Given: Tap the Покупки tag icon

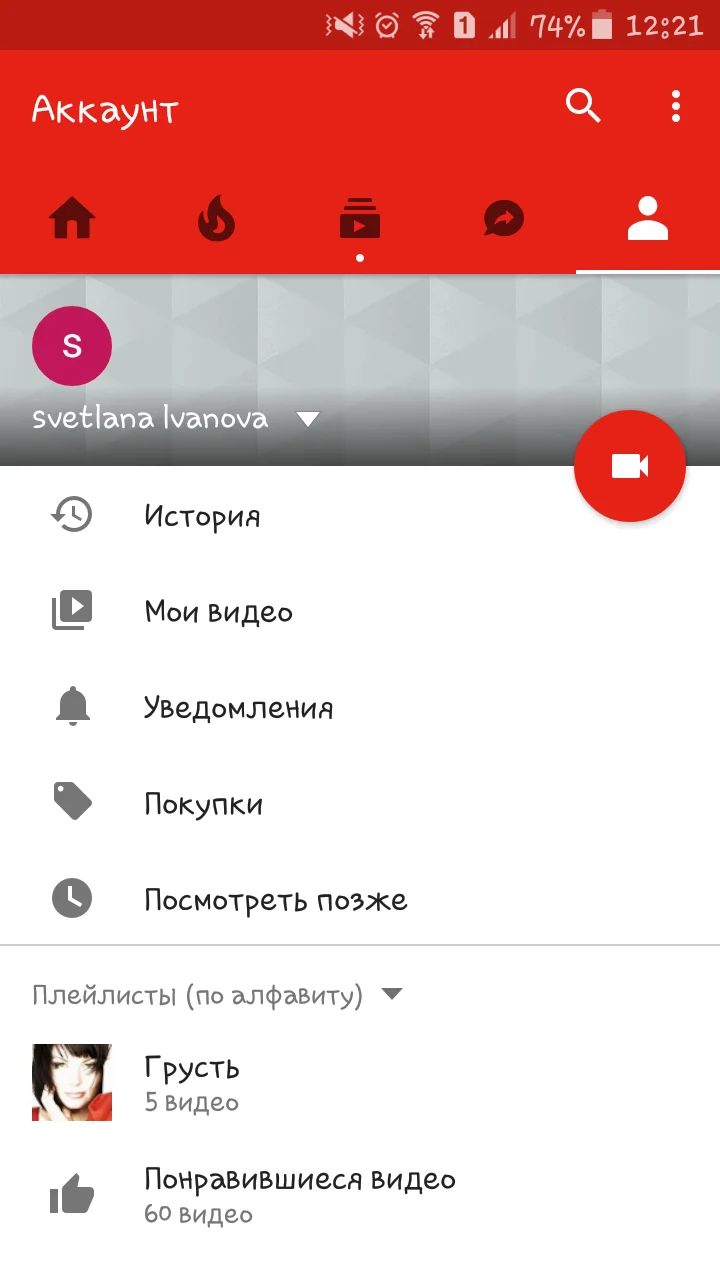Looking at the screenshot, I should 71,802.
